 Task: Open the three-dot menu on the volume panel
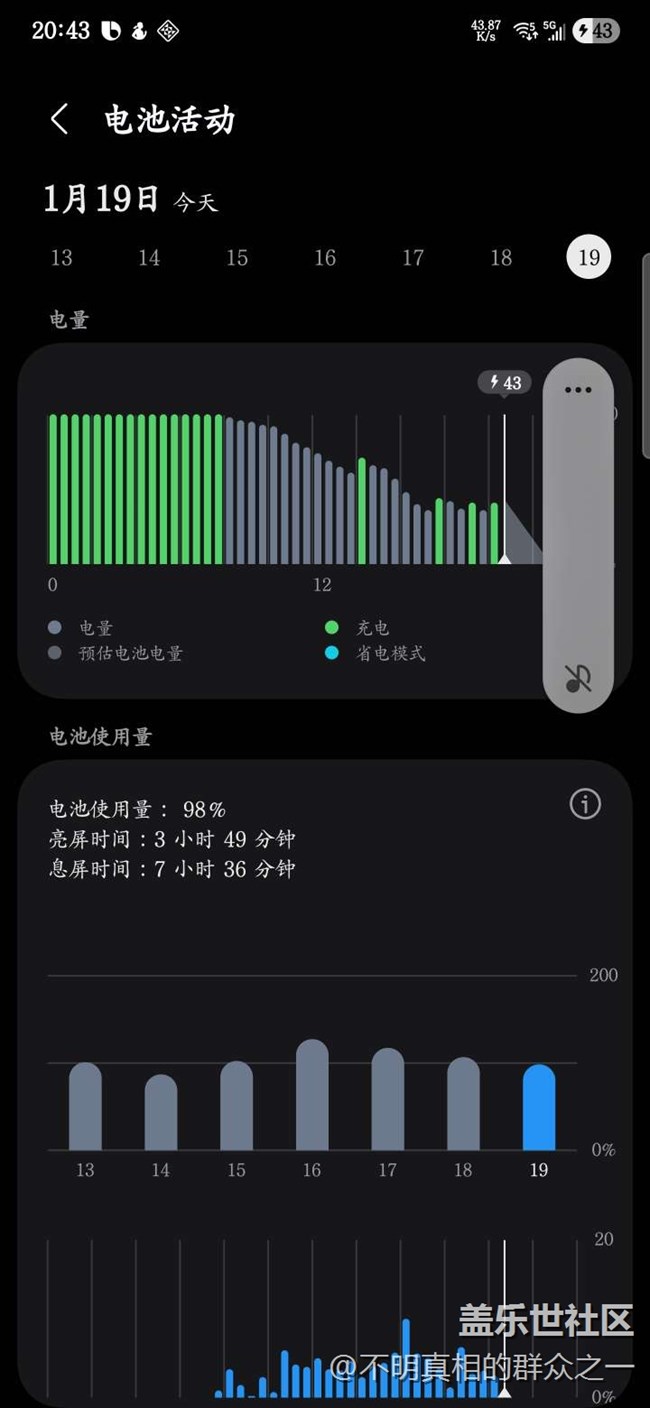[578, 390]
